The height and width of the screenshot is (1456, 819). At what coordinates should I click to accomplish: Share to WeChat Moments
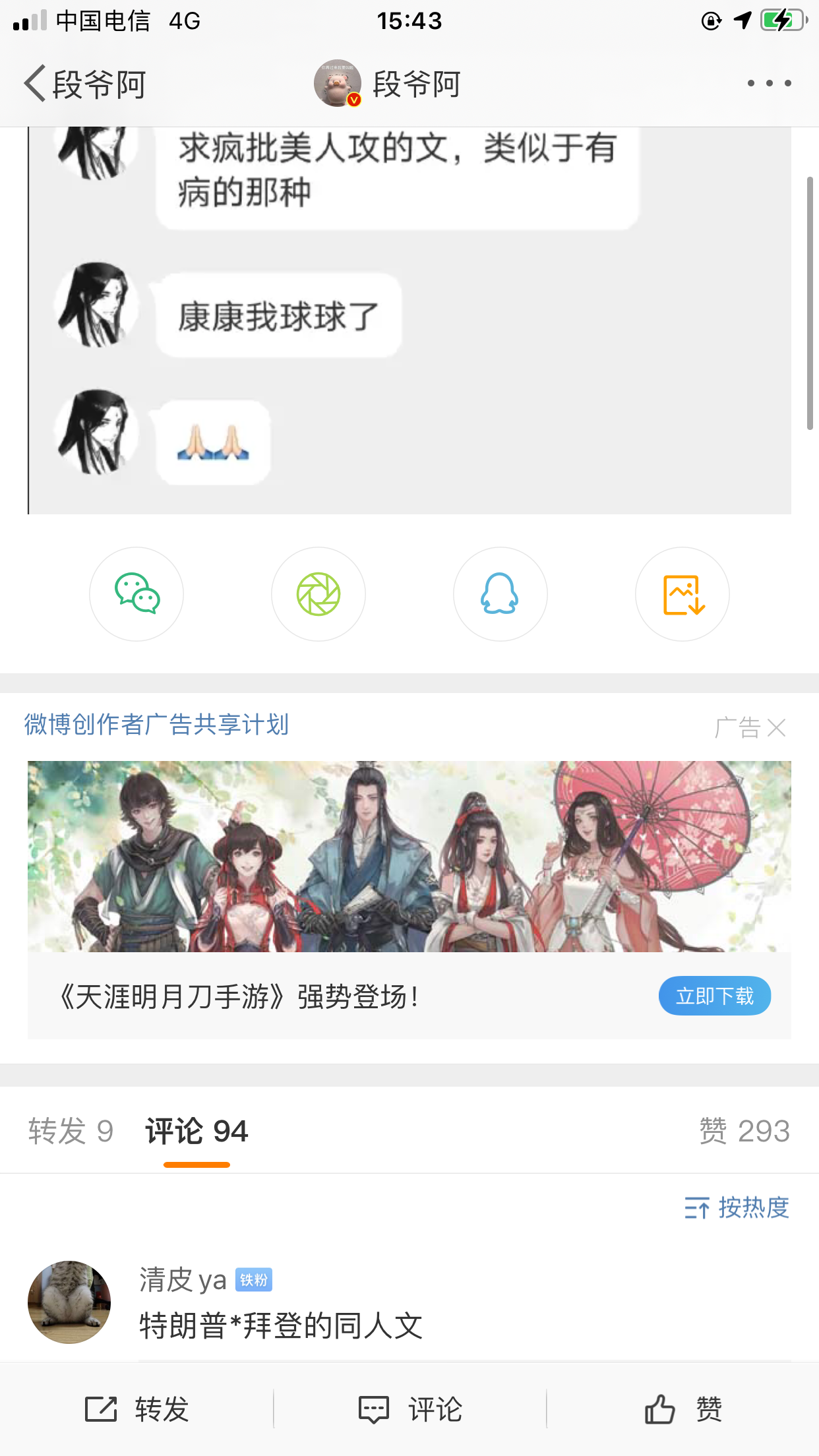click(x=318, y=594)
